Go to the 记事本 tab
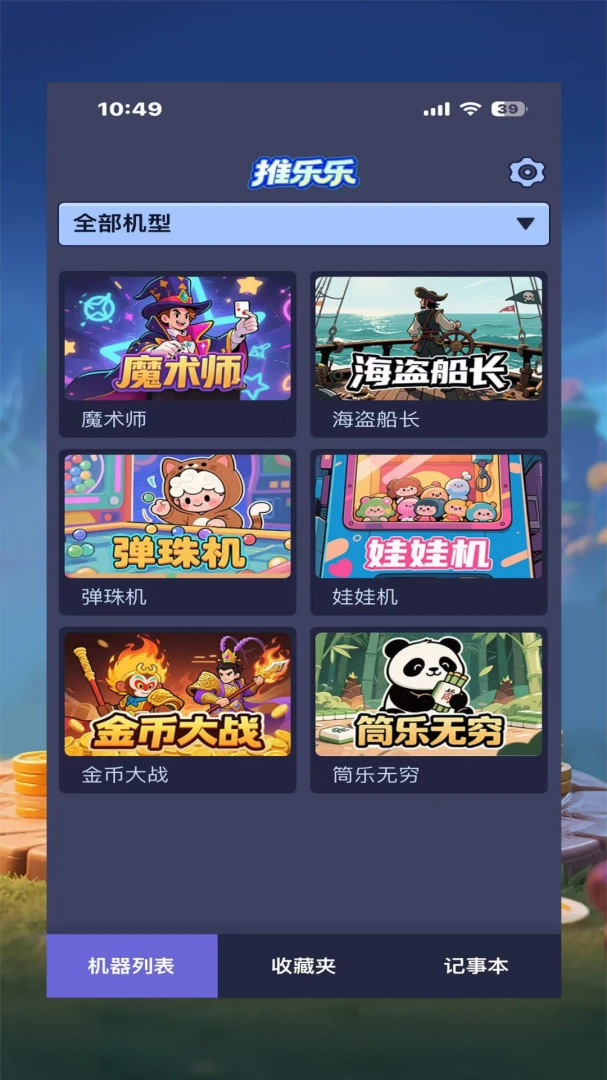This screenshot has width=607, height=1080. click(475, 966)
